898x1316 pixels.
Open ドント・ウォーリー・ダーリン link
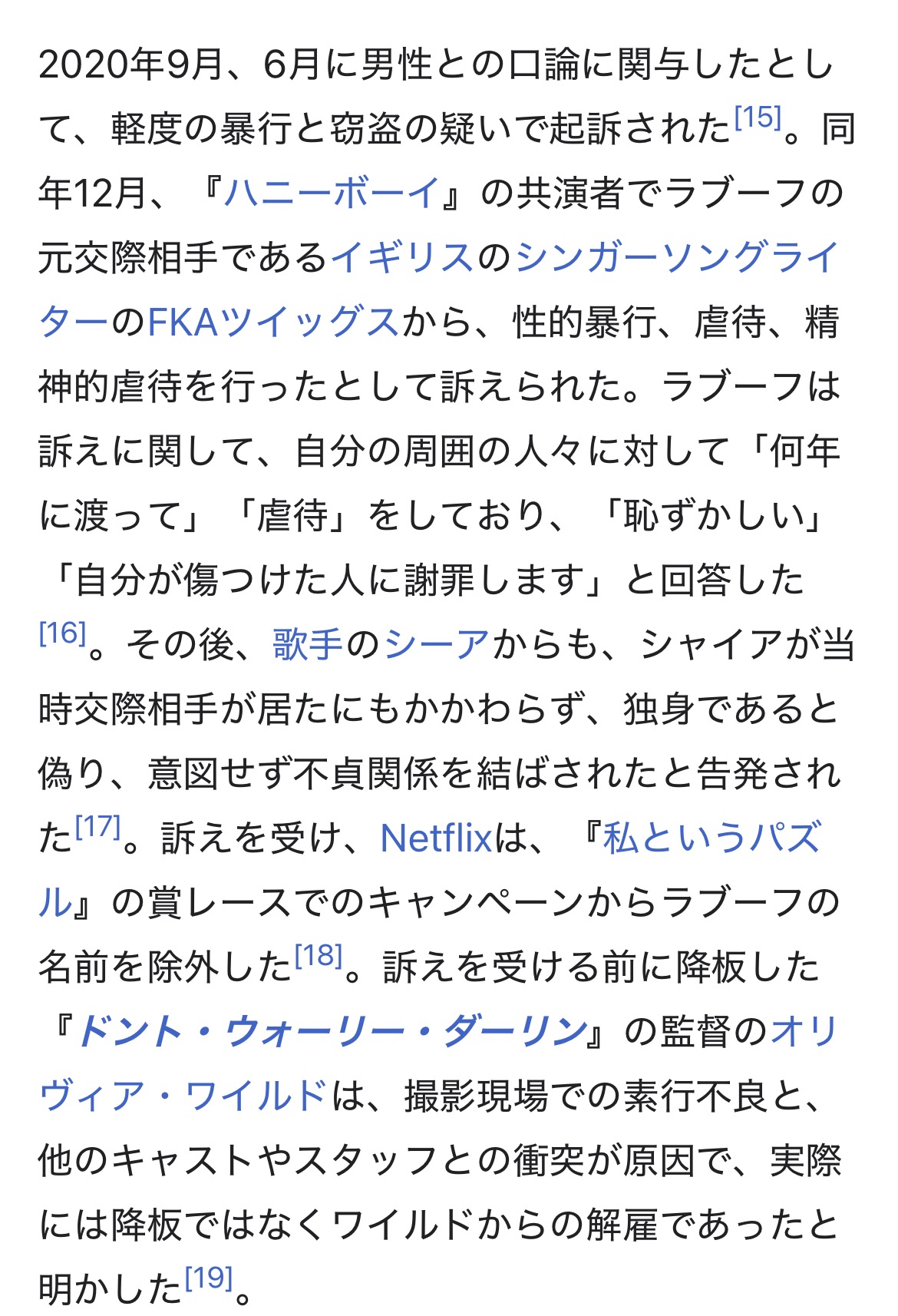[332, 1031]
